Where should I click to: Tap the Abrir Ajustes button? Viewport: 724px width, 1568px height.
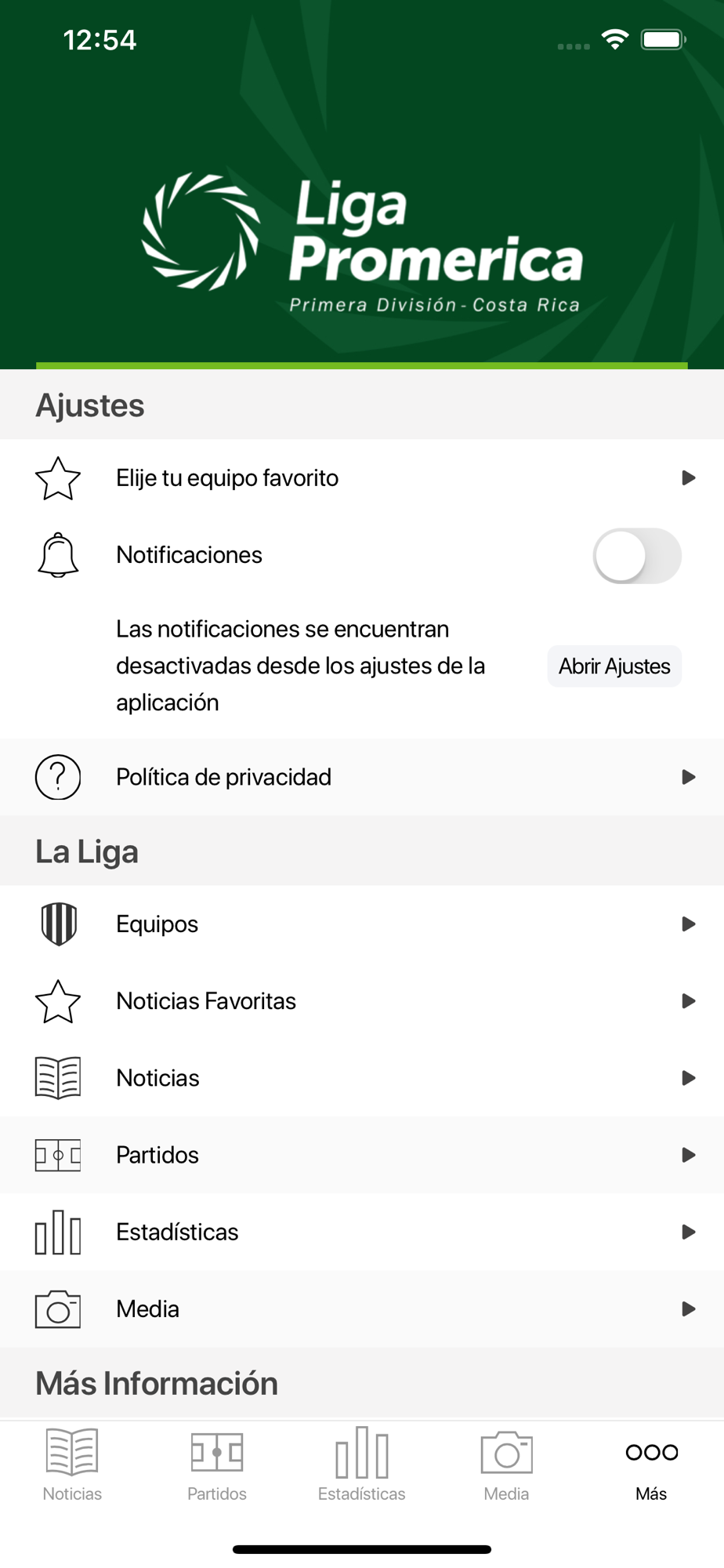(x=614, y=666)
